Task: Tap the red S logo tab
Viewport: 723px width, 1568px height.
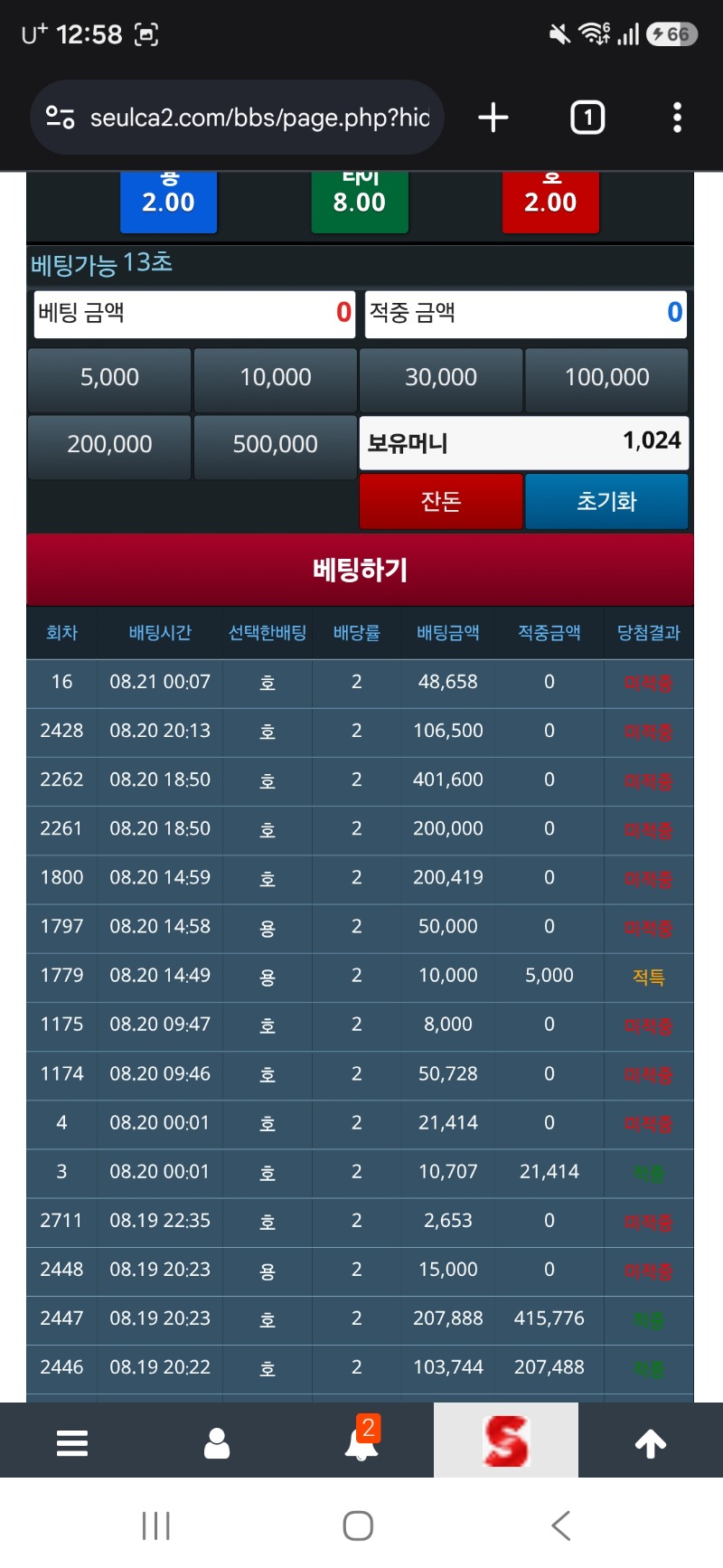Action: pos(506,1440)
